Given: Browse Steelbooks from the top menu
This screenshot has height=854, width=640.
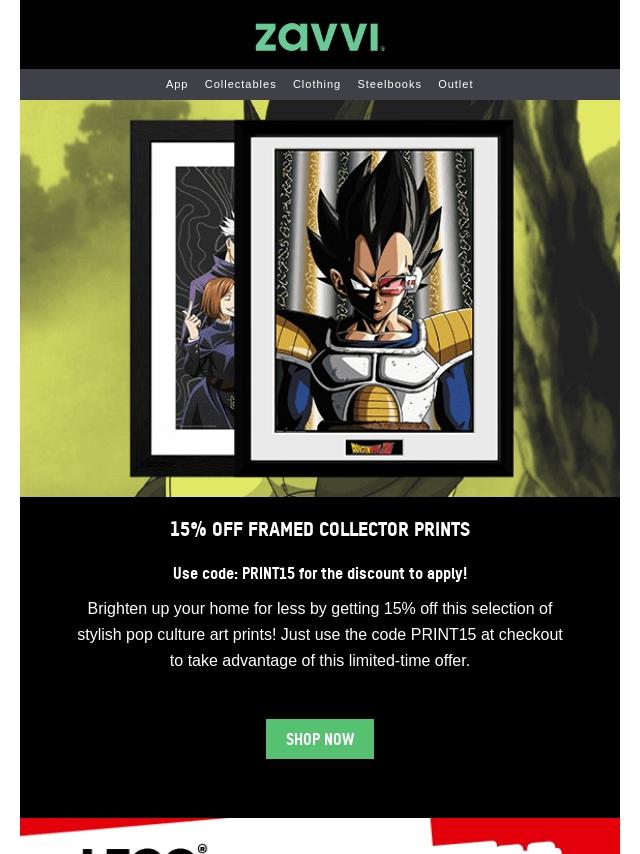Looking at the screenshot, I should pyautogui.click(x=389, y=84).
